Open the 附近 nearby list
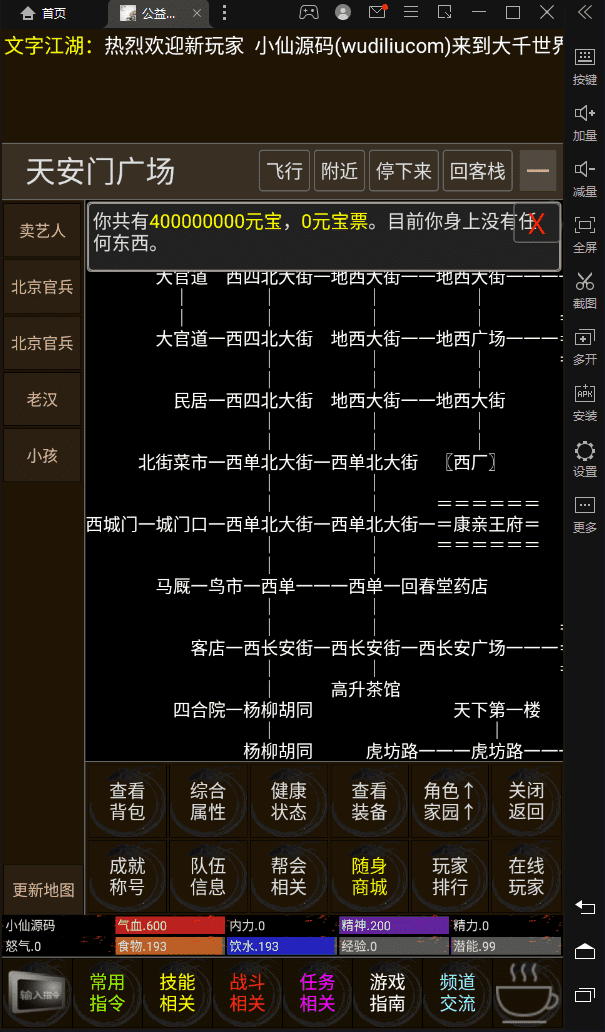Screen dimensions: 605x1032 [x=339, y=171]
